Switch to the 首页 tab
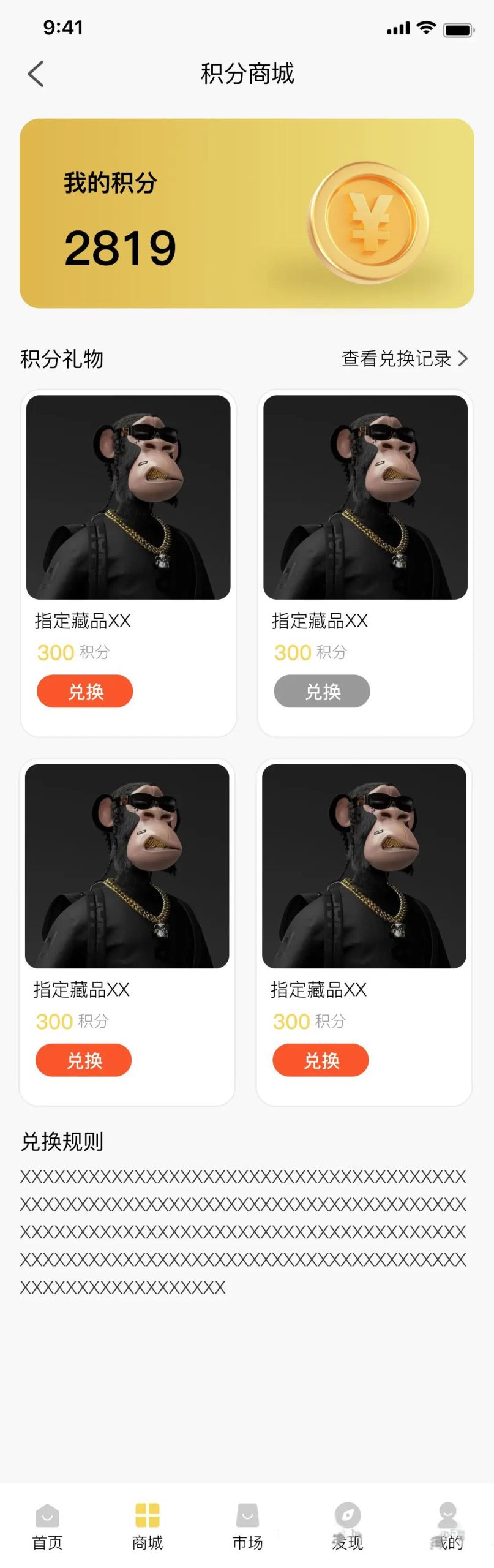The height and width of the screenshot is (1568, 494). pyautogui.click(x=47, y=1525)
